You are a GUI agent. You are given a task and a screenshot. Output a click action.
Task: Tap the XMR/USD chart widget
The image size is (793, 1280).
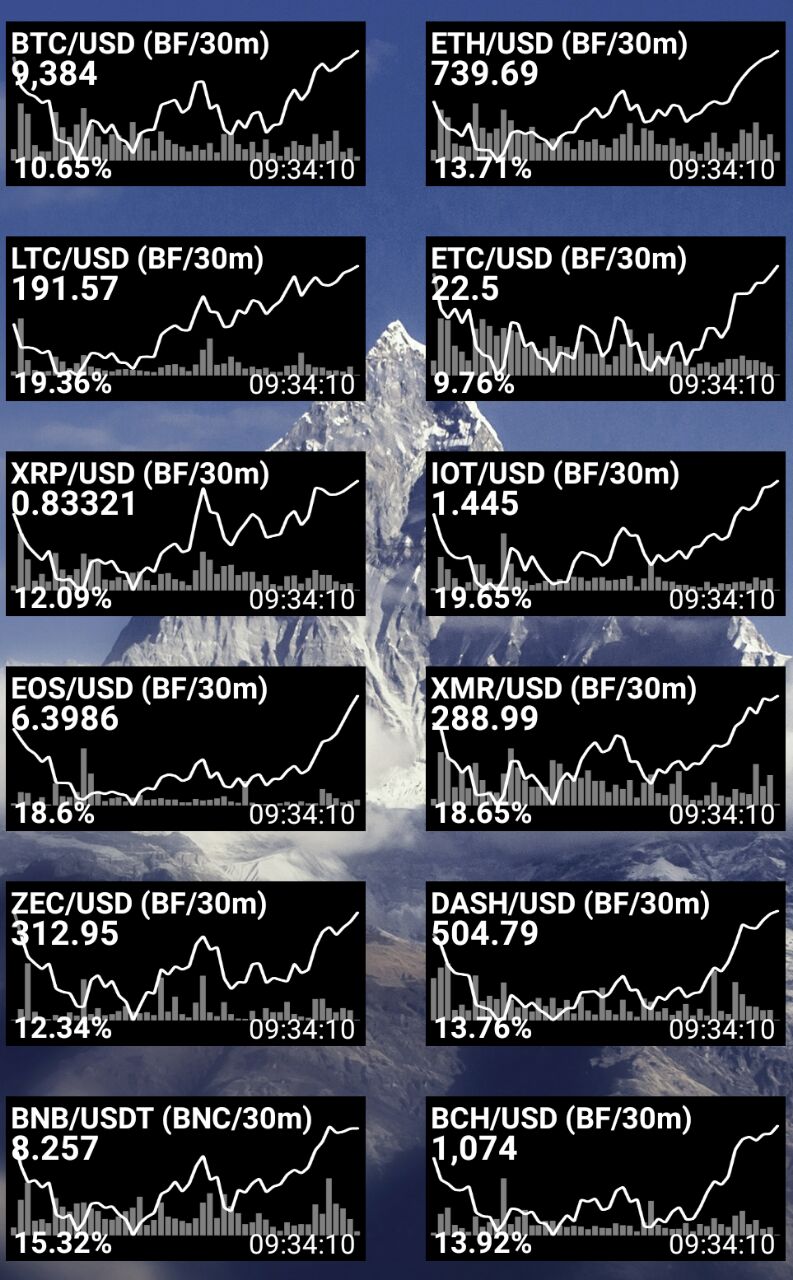click(606, 749)
